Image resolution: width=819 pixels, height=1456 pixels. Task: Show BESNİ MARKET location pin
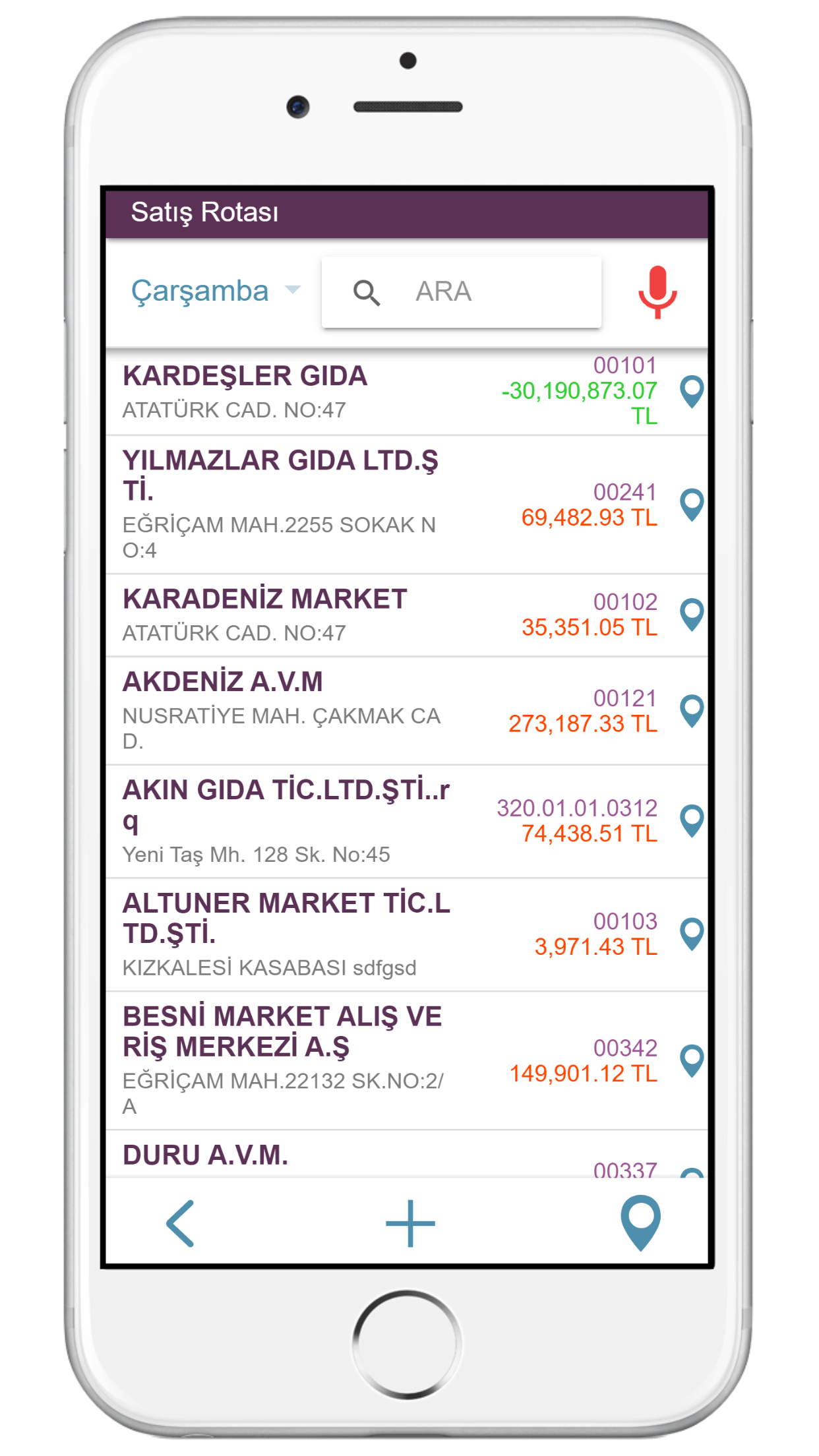pos(692,1061)
